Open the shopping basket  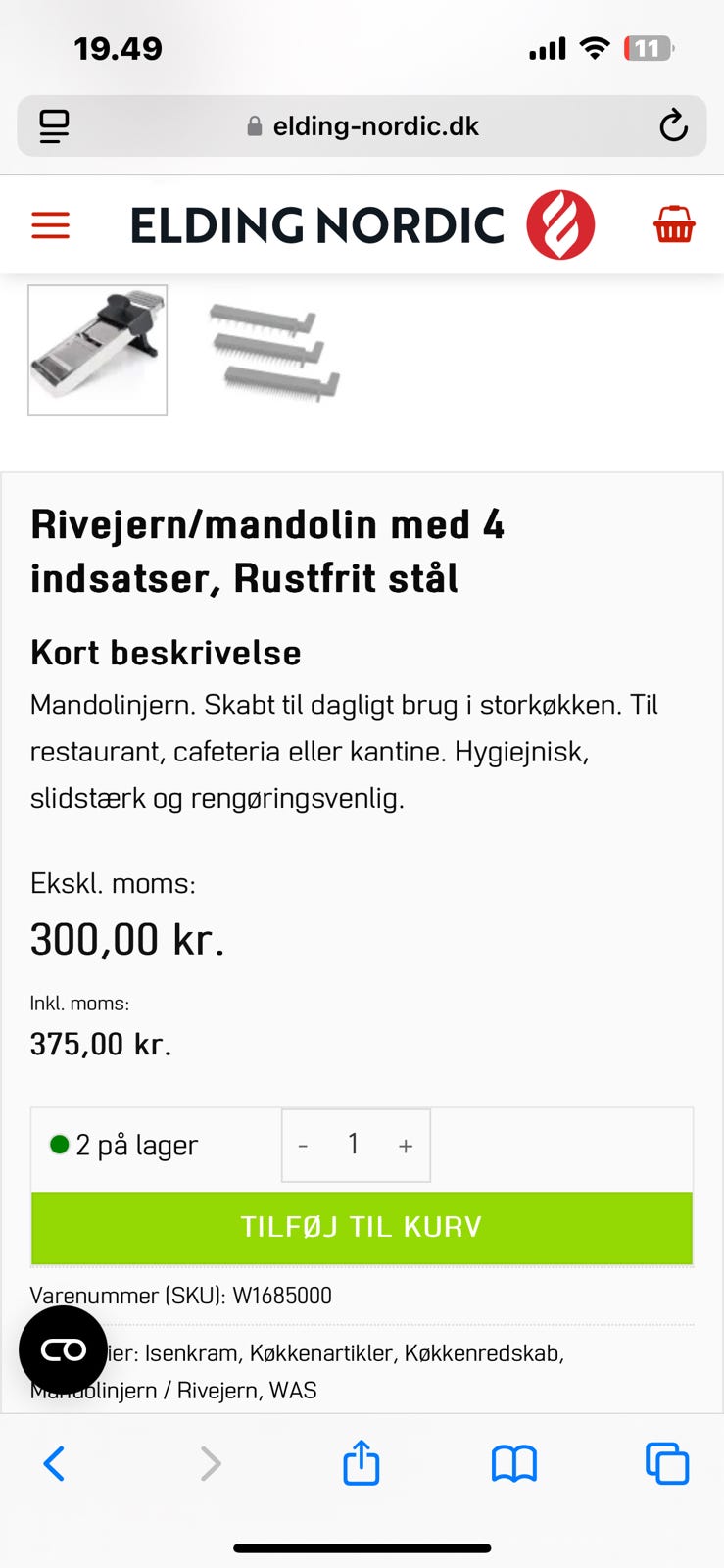[674, 224]
